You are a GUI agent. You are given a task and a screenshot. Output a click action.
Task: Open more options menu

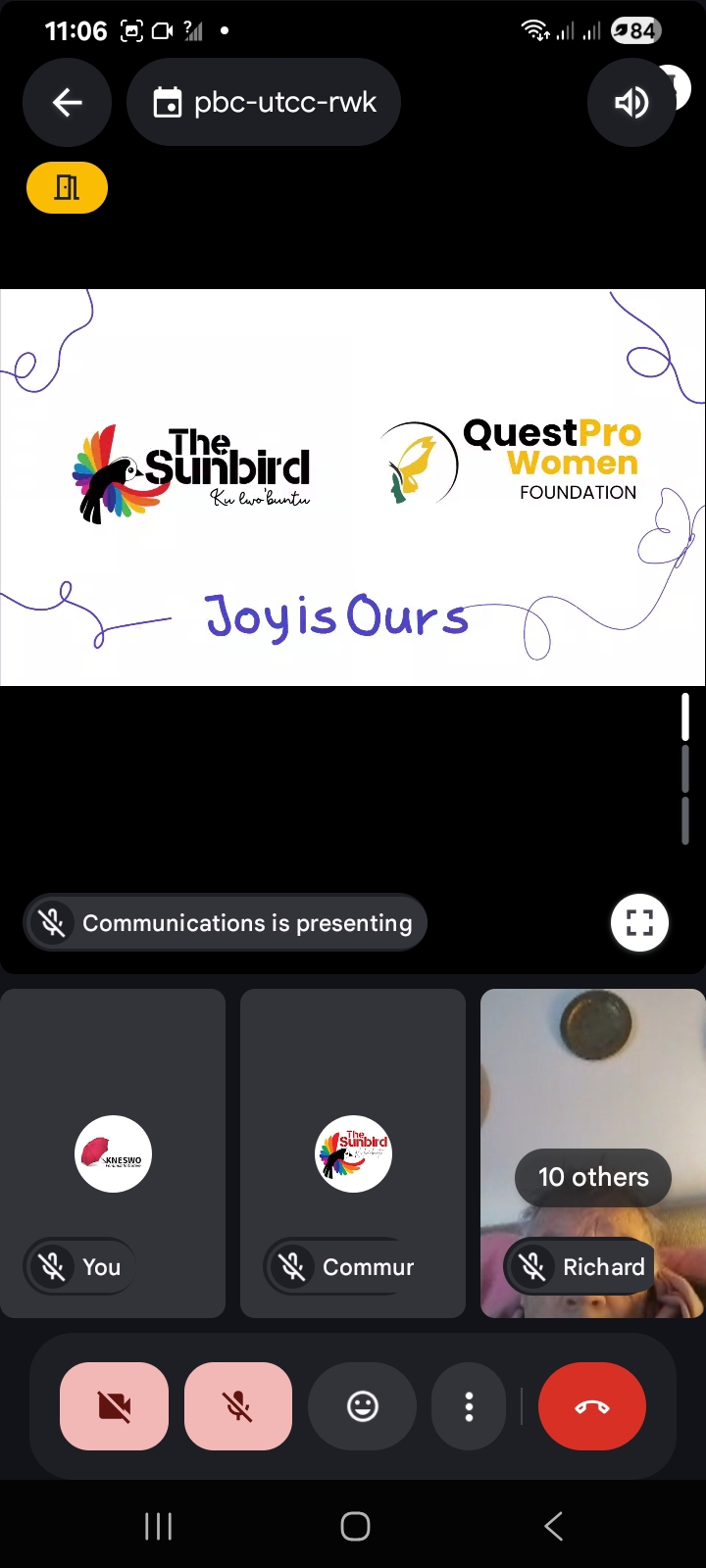(469, 1406)
